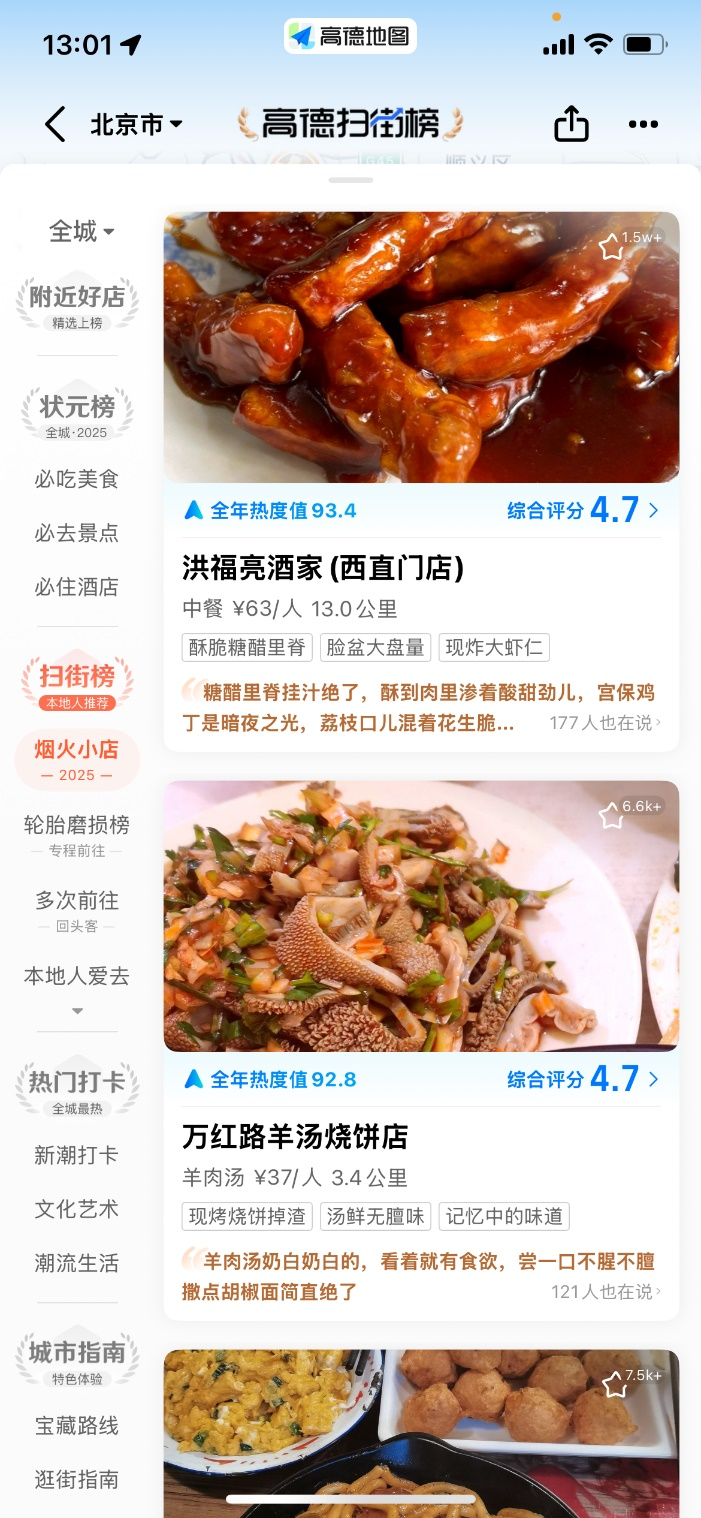Image resolution: width=701 pixels, height=1518 pixels.
Task: Open the 宝藏路线 guide
Action: coord(77,1426)
